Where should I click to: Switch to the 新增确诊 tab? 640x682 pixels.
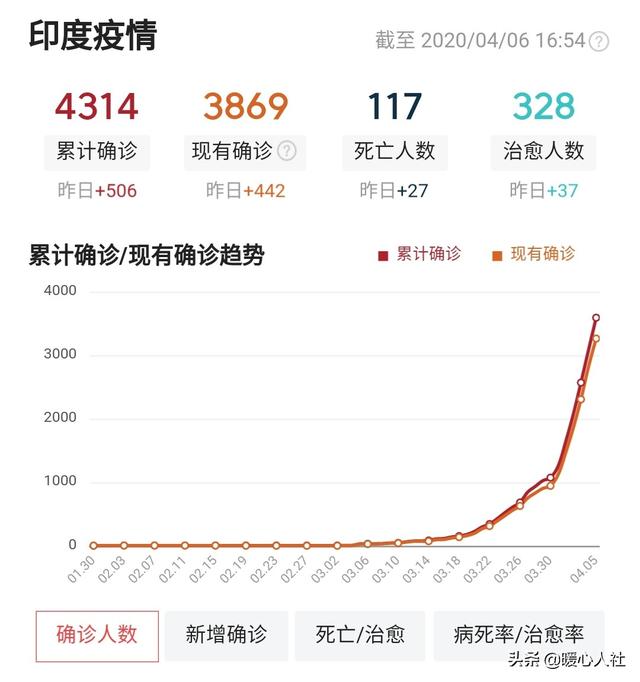click(226, 635)
